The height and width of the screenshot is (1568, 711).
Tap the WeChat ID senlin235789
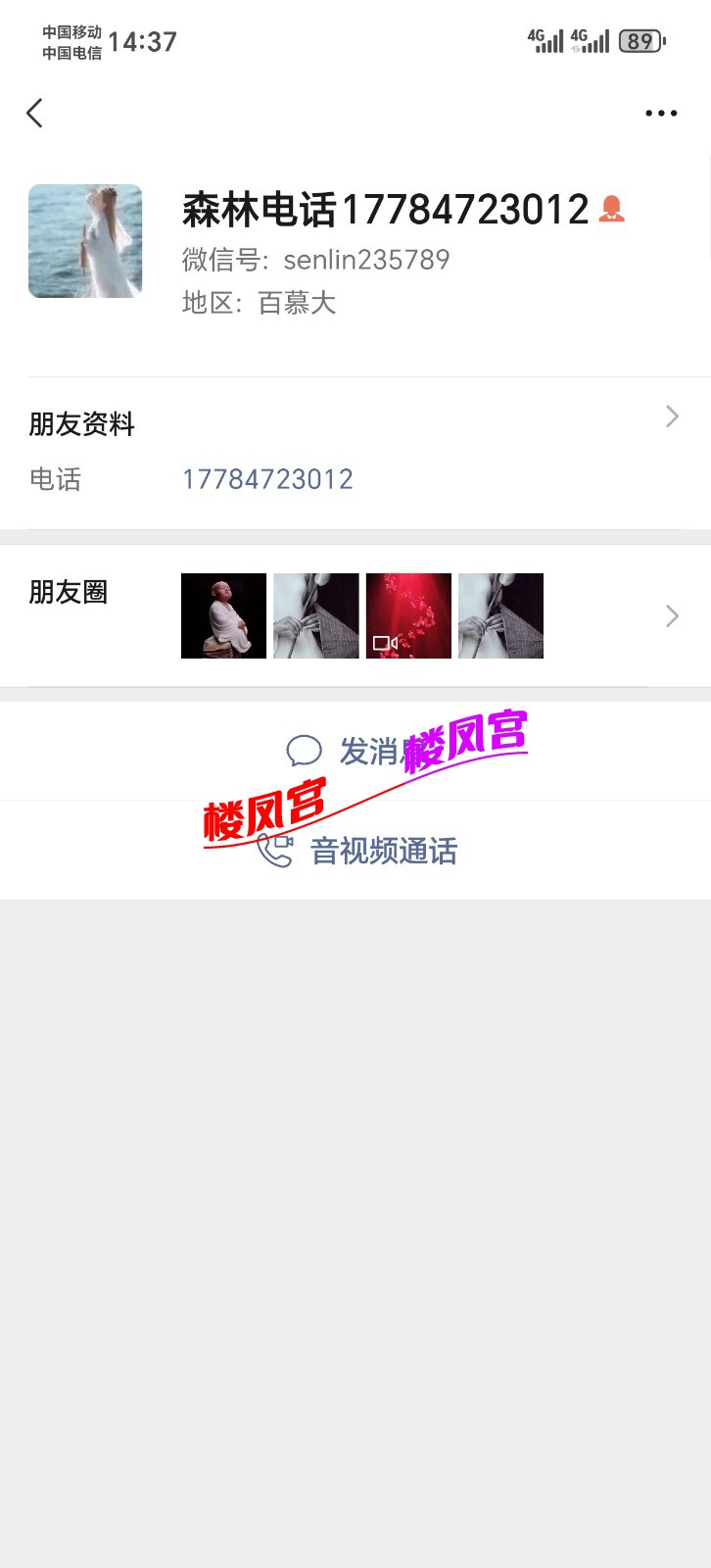point(366,260)
